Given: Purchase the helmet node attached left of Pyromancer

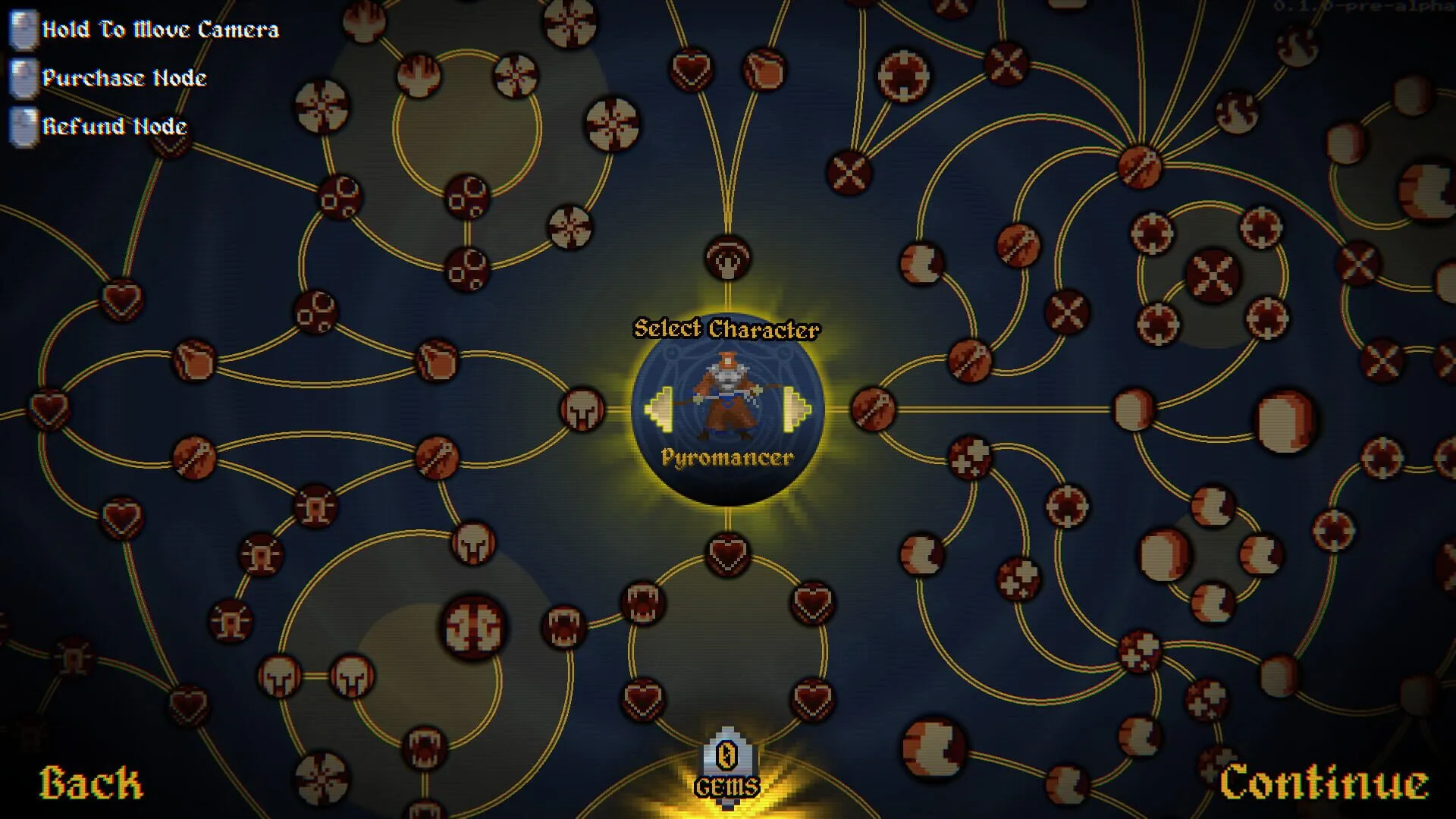Looking at the screenshot, I should [x=582, y=409].
